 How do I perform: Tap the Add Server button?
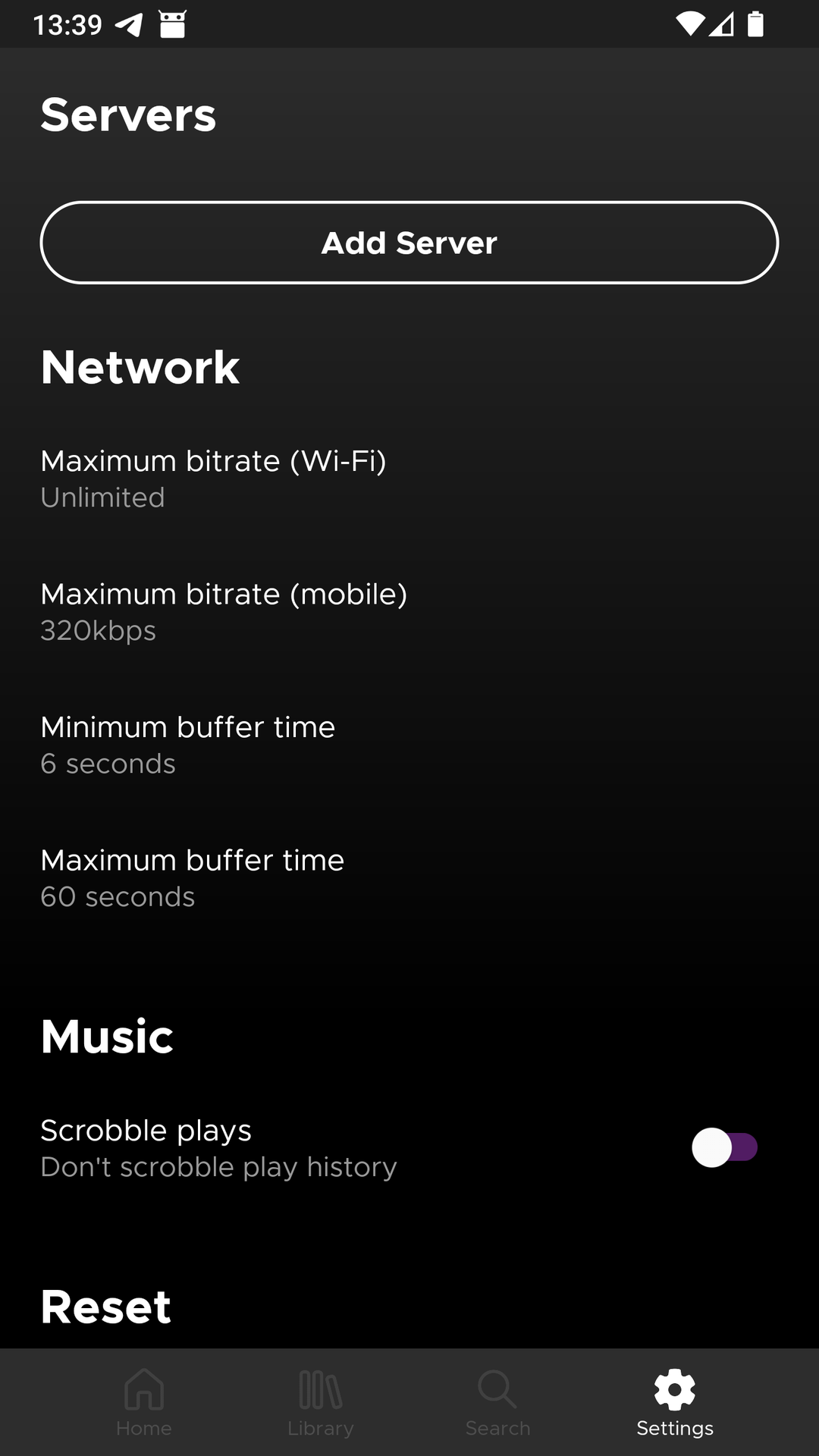[x=409, y=243]
